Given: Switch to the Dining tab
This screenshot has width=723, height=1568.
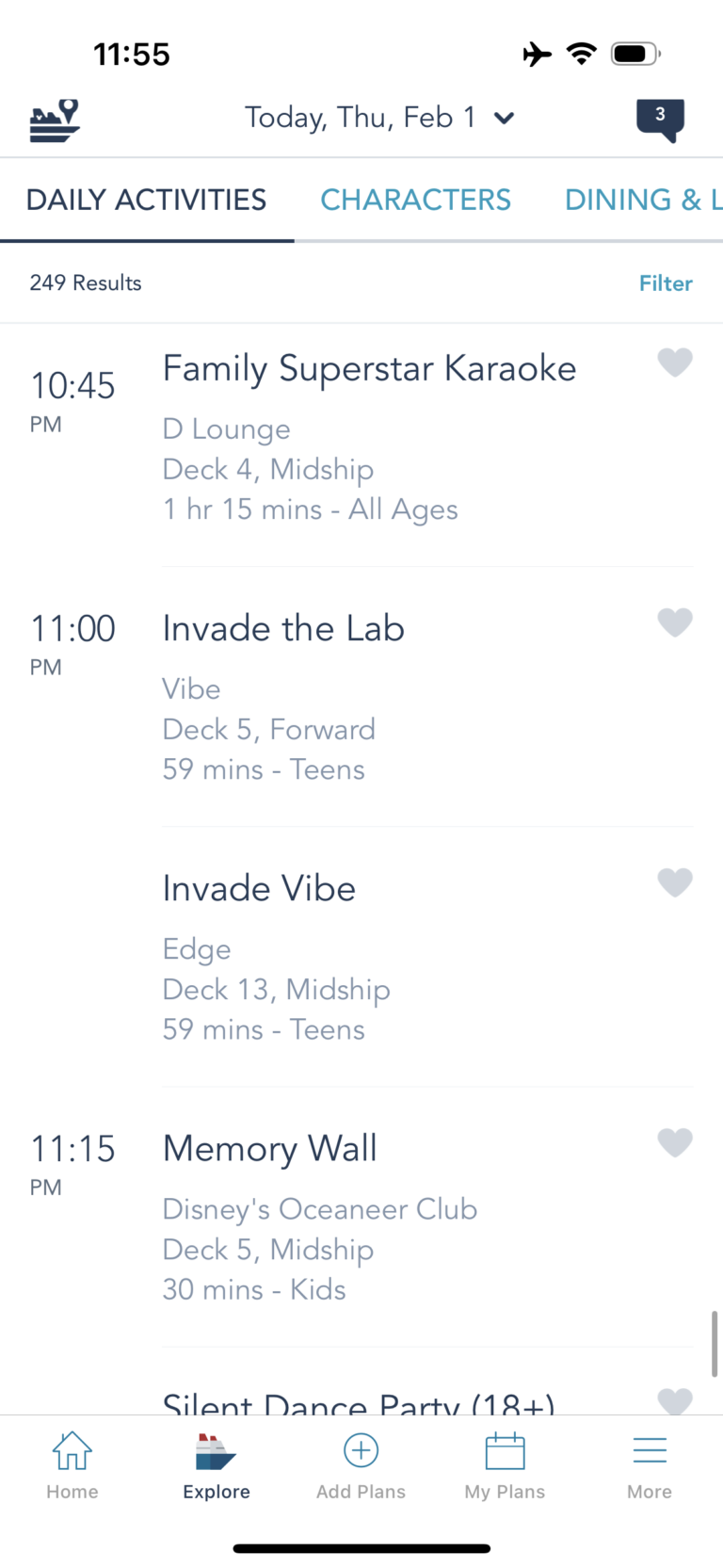Looking at the screenshot, I should pyautogui.click(x=642, y=200).
